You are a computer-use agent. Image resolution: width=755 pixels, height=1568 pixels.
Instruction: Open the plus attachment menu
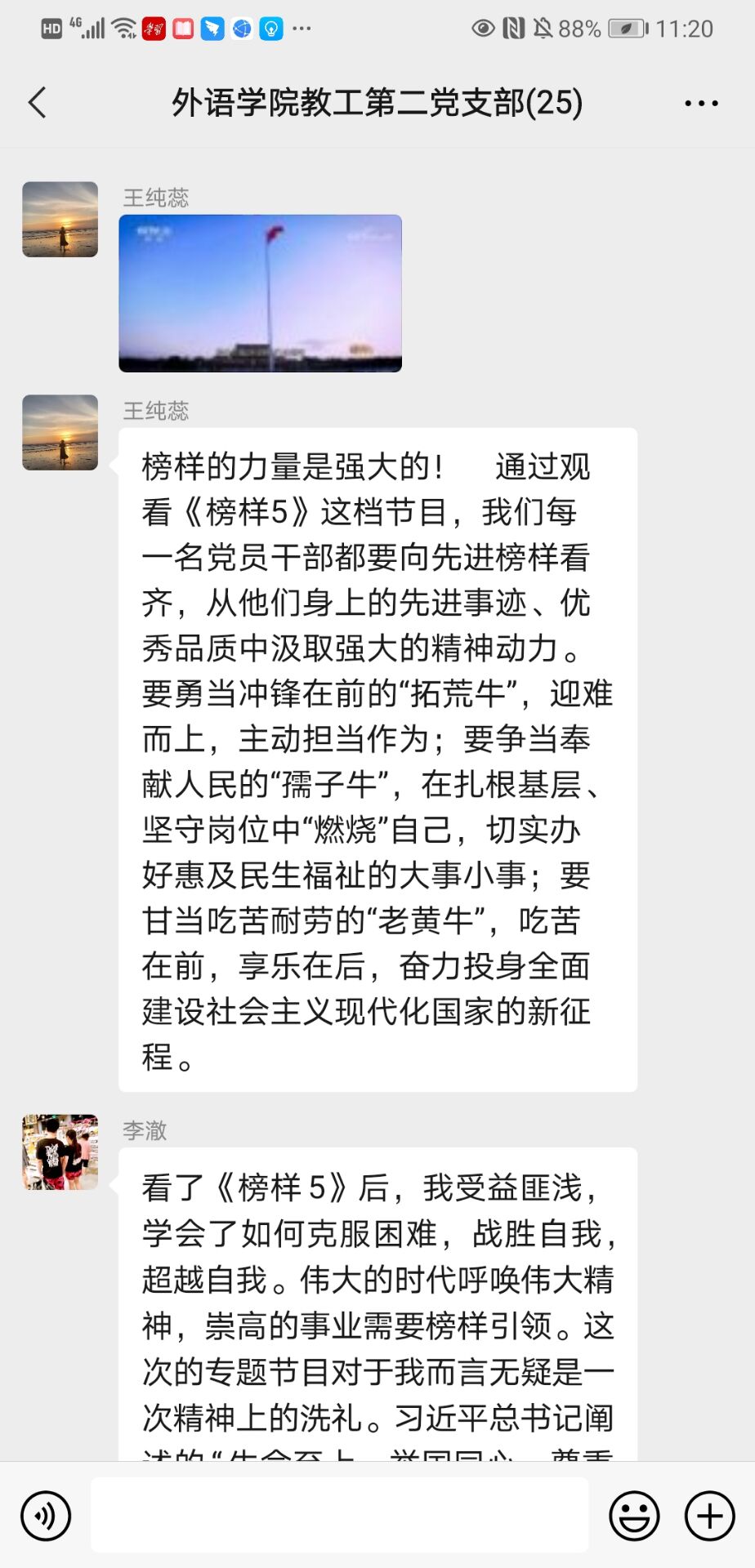tap(709, 1516)
